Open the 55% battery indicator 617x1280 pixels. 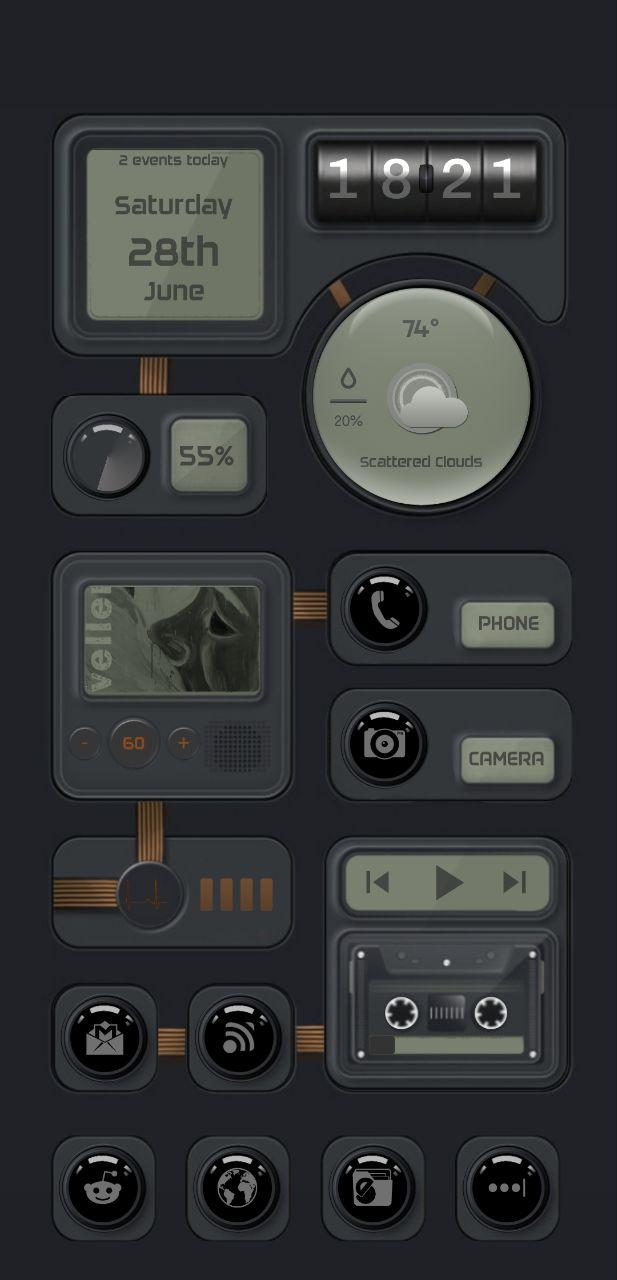(x=207, y=456)
